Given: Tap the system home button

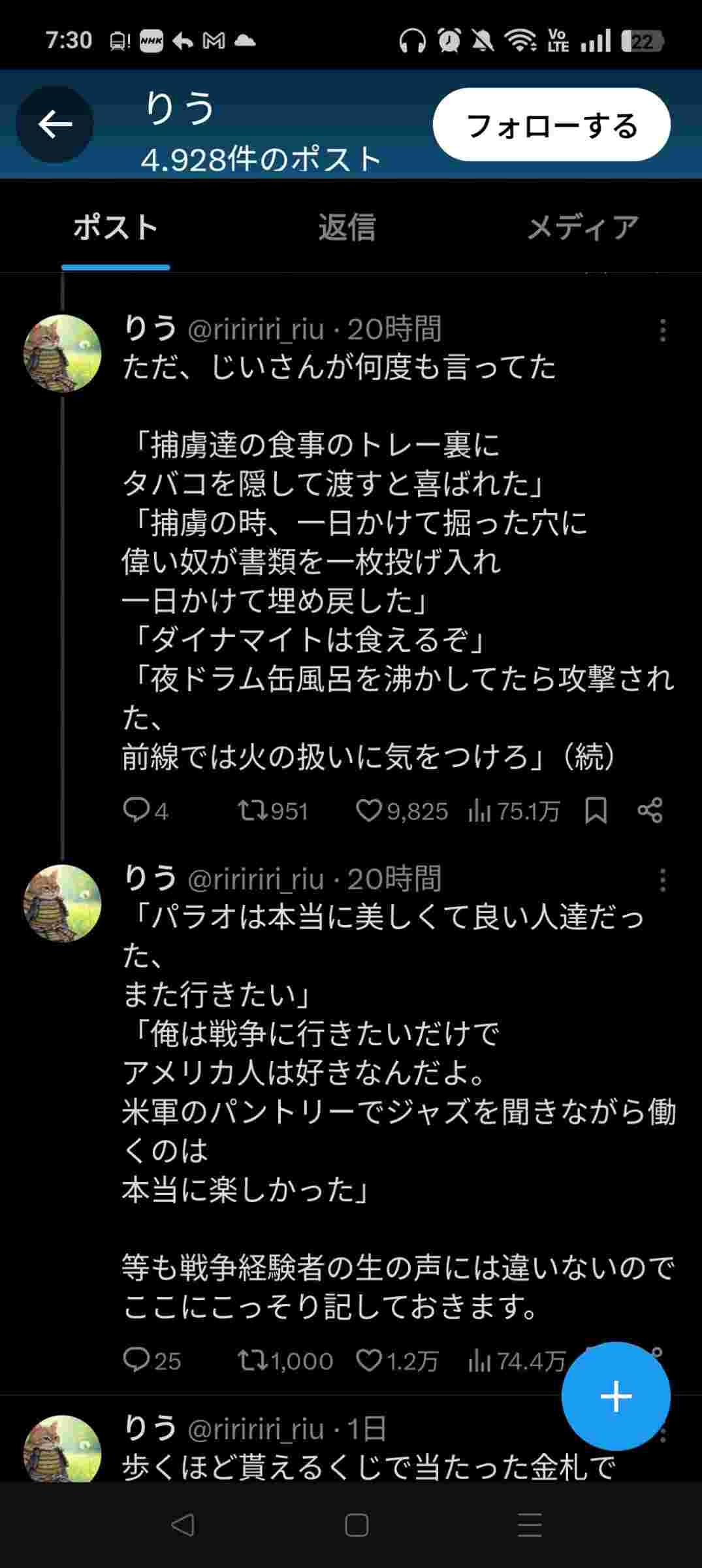Looking at the screenshot, I should tap(357, 1526).
